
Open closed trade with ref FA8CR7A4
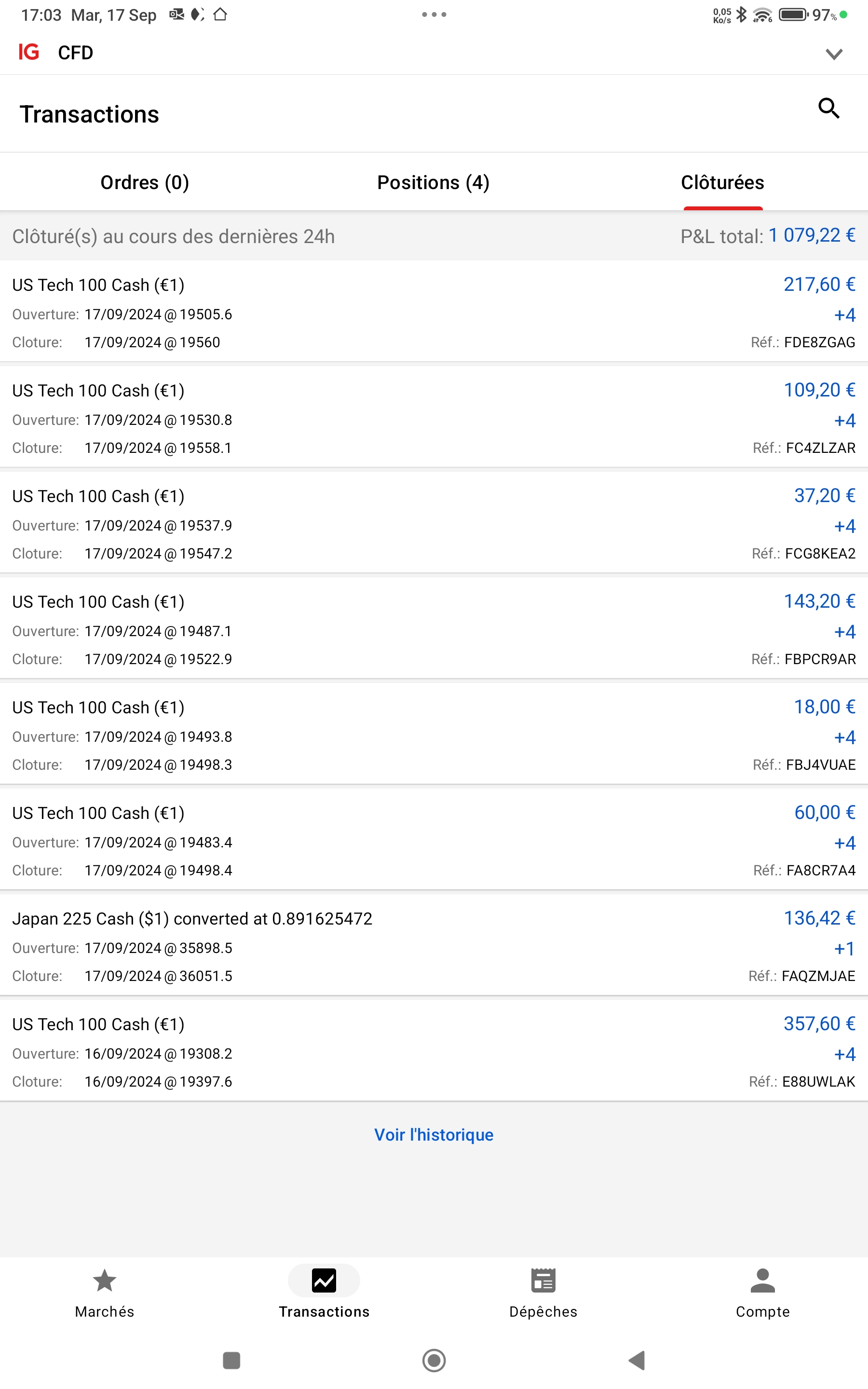(x=434, y=841)
